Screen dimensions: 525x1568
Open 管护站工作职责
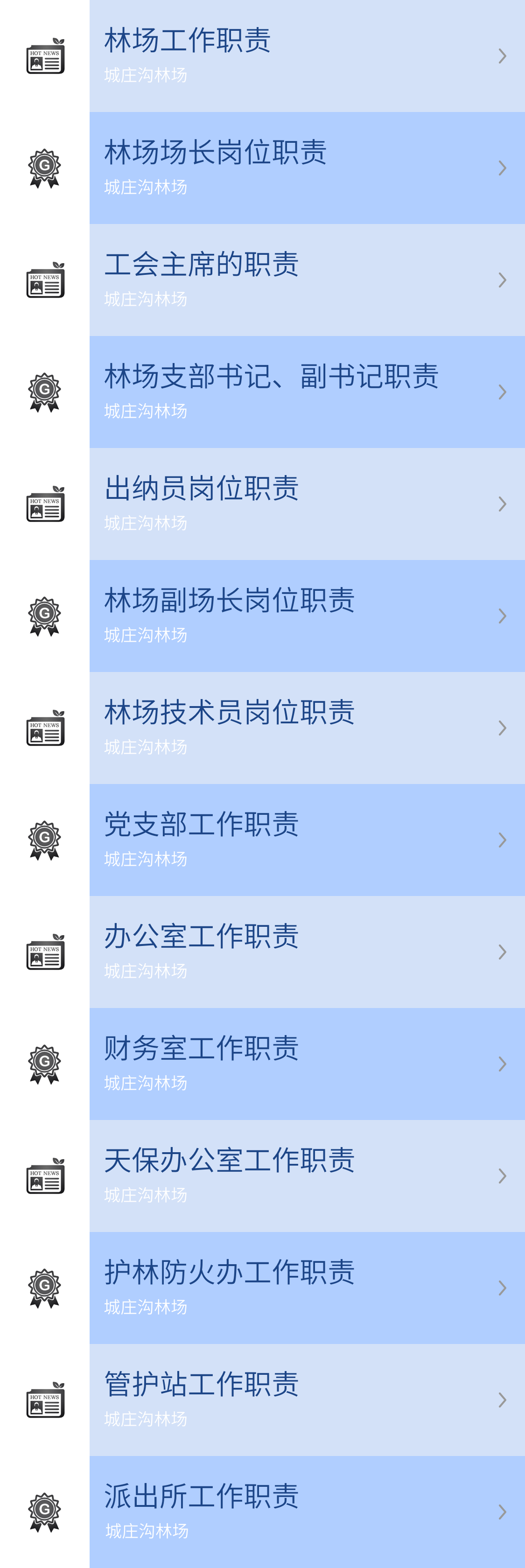tap(306, 1400)
